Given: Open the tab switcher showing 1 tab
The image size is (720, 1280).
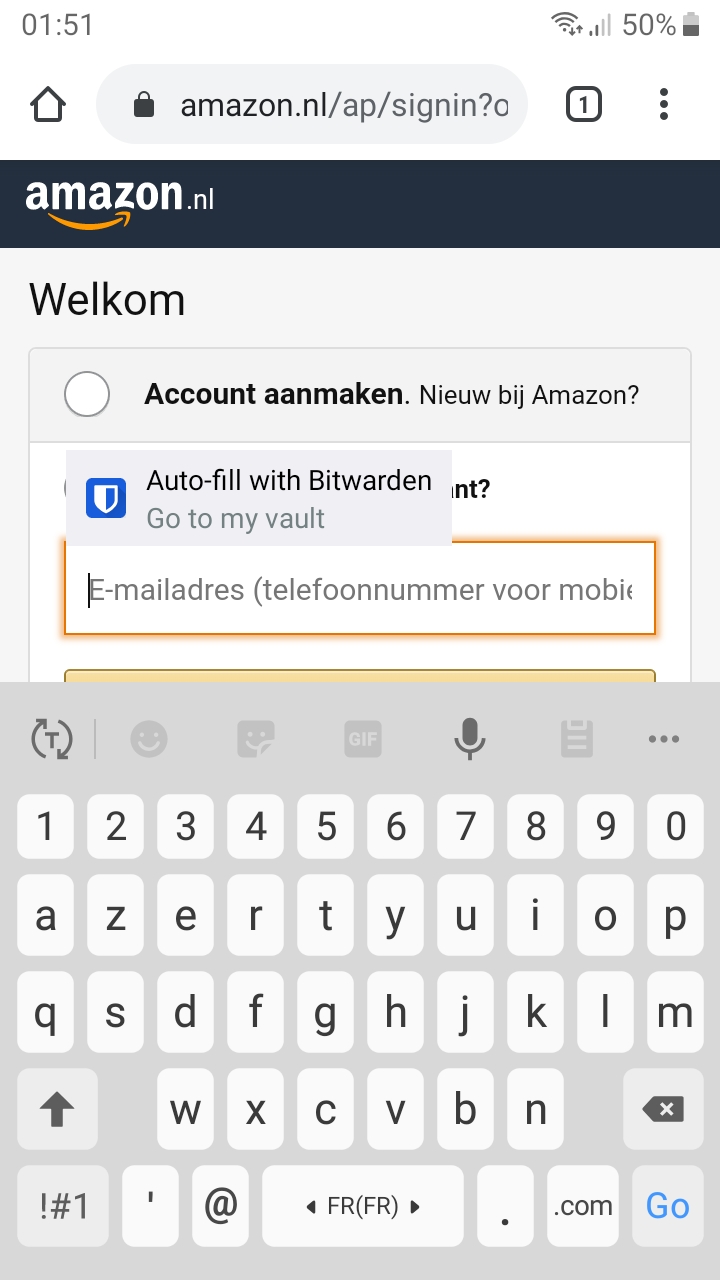Looking at the screenshot, I should pyautogui.click(x=584, y=105).
